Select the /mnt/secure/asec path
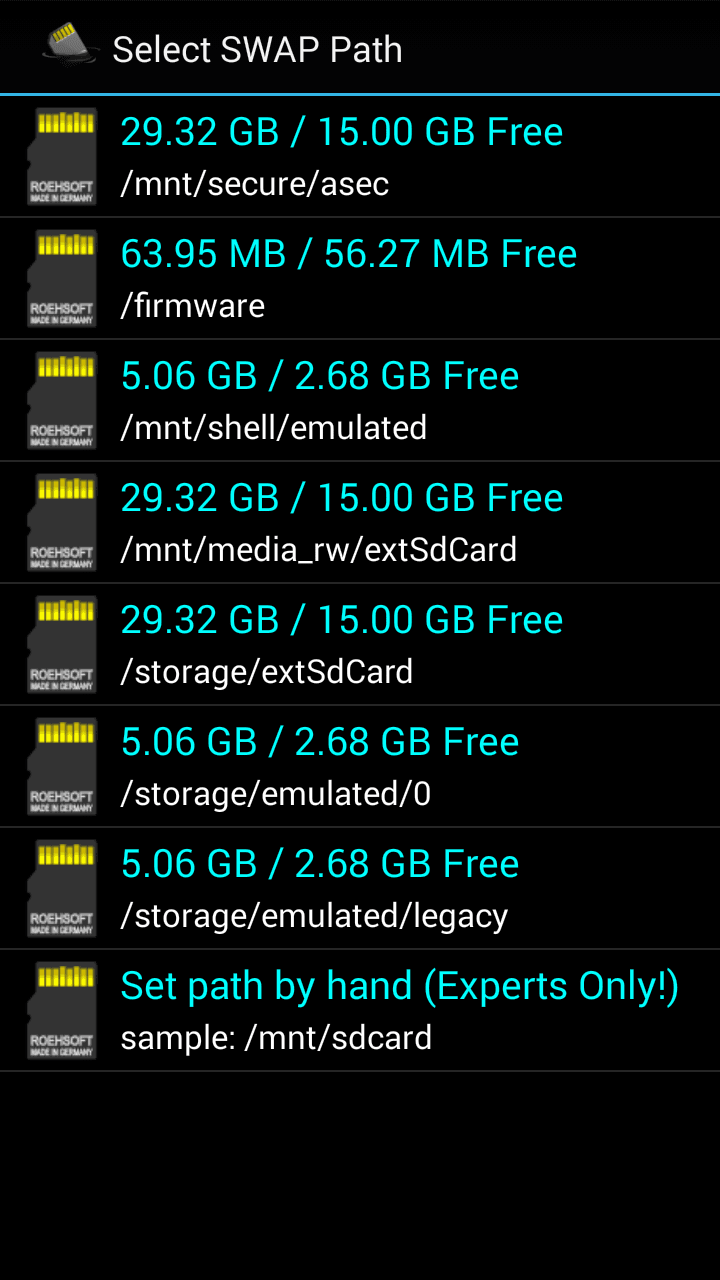Image resolution: width=720 pixels, height=1280 pixels. click(360, 156)
